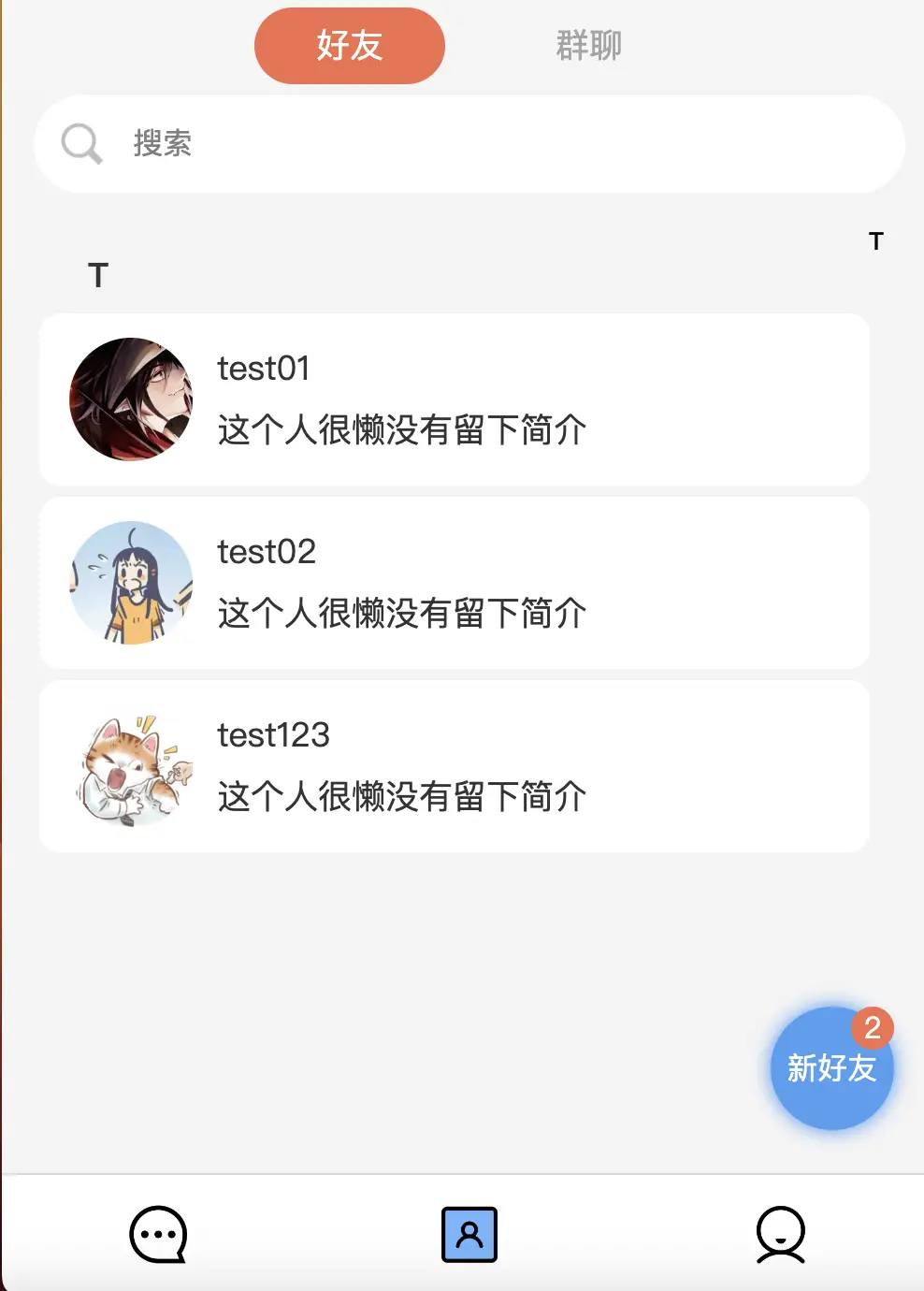Open the profile tab in bottom bar
This screenshot has height=1291, width=924.
[x=780, y=1234]
